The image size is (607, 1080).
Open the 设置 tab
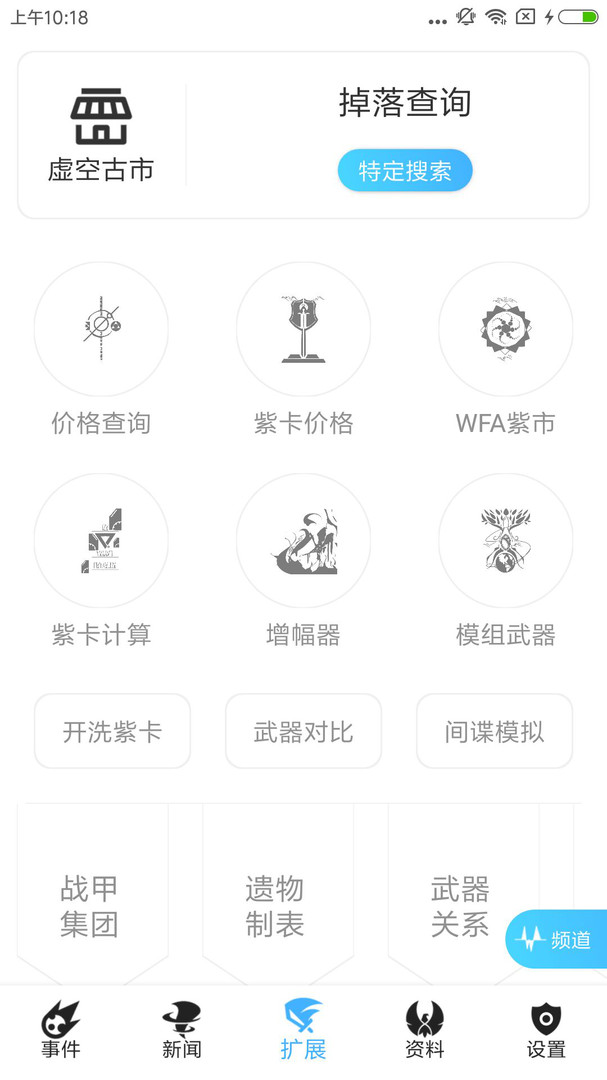(x=546, y=1031)
